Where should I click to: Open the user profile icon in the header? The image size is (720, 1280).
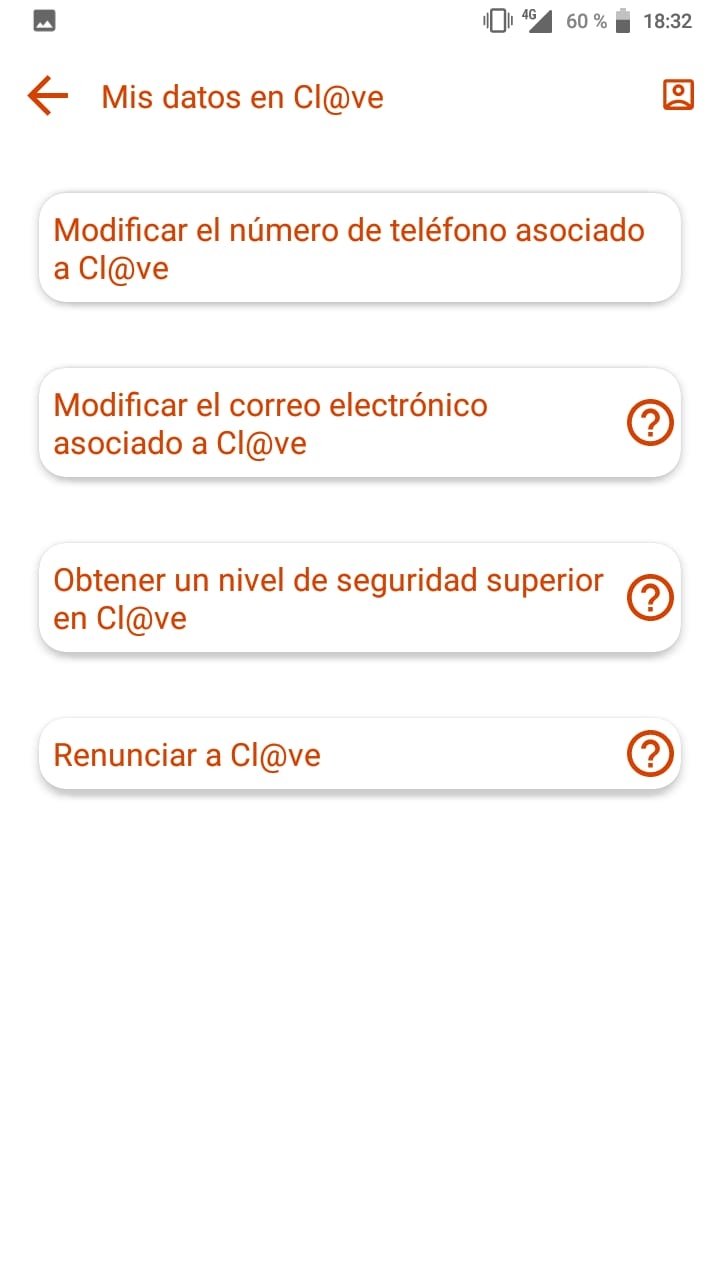point(678,95)
